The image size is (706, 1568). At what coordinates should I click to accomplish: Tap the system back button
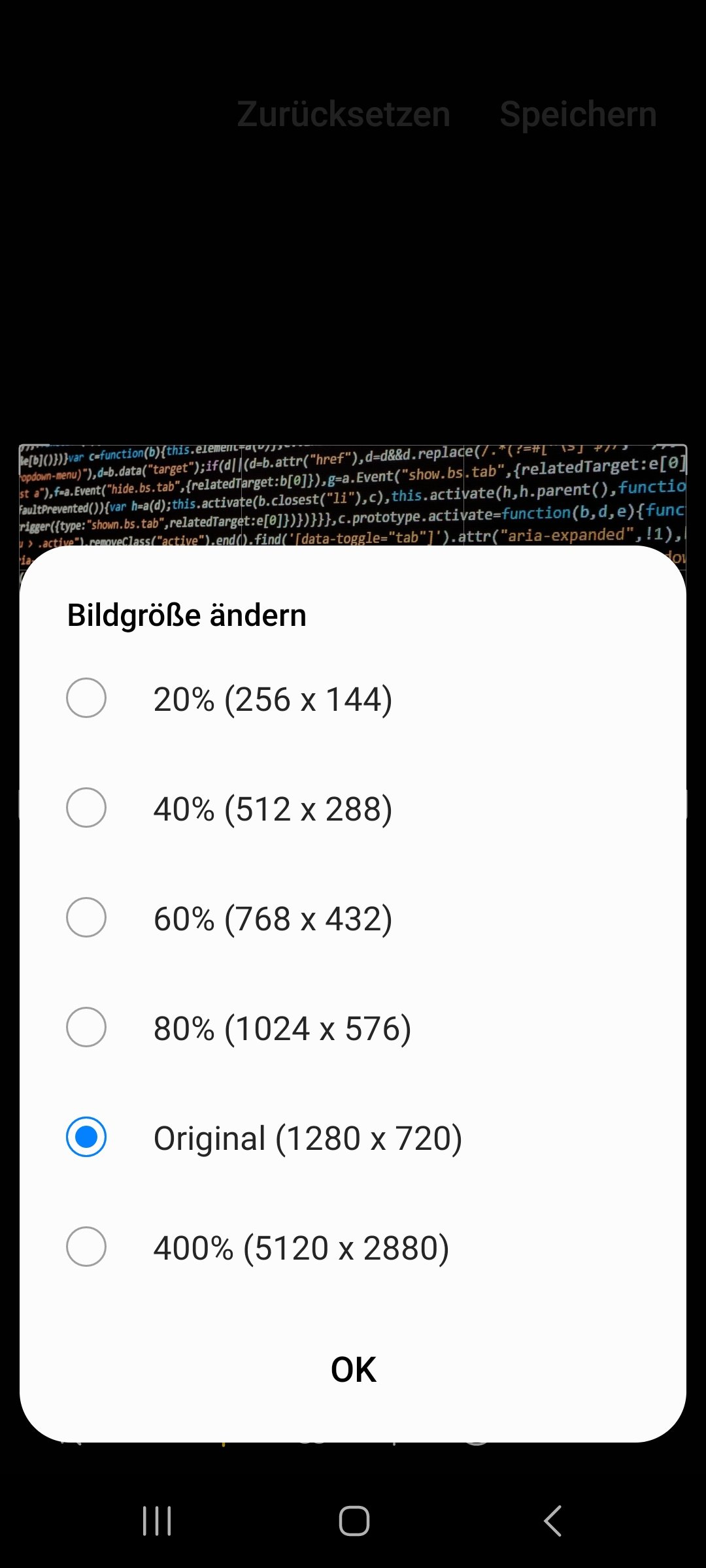(552, 1521)
